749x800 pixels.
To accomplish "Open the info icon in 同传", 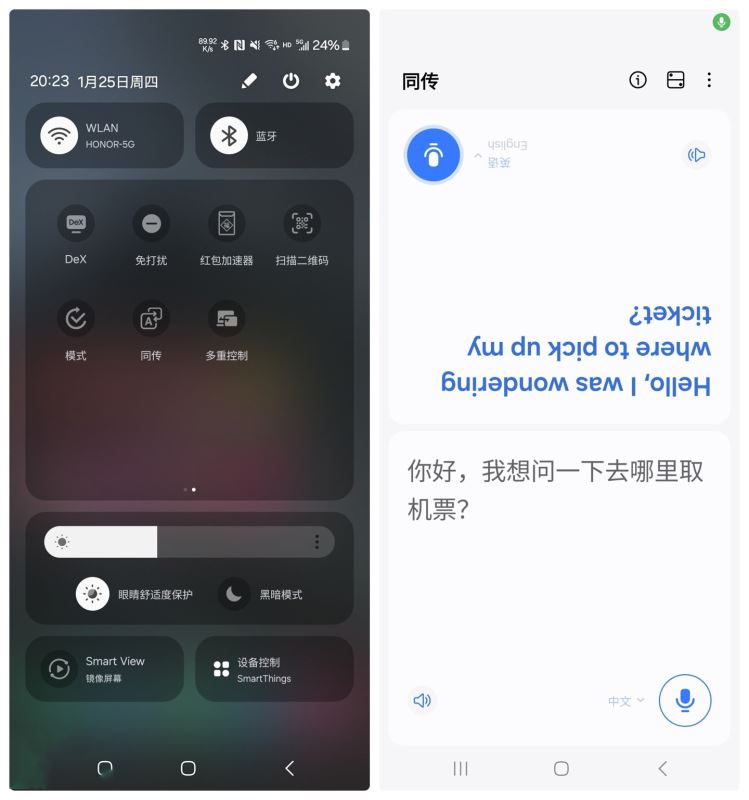I will click(x=638, y=80).
